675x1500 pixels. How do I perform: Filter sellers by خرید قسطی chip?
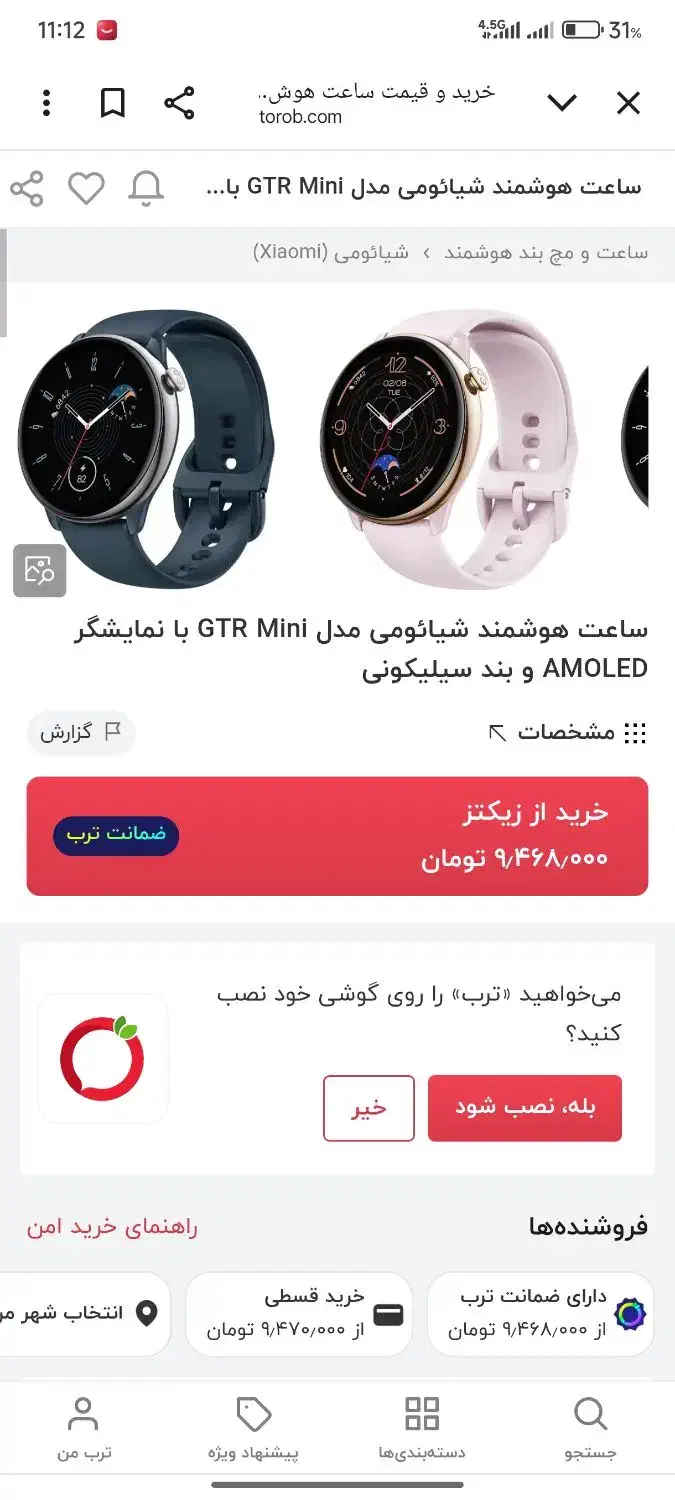pos(299,1314)
